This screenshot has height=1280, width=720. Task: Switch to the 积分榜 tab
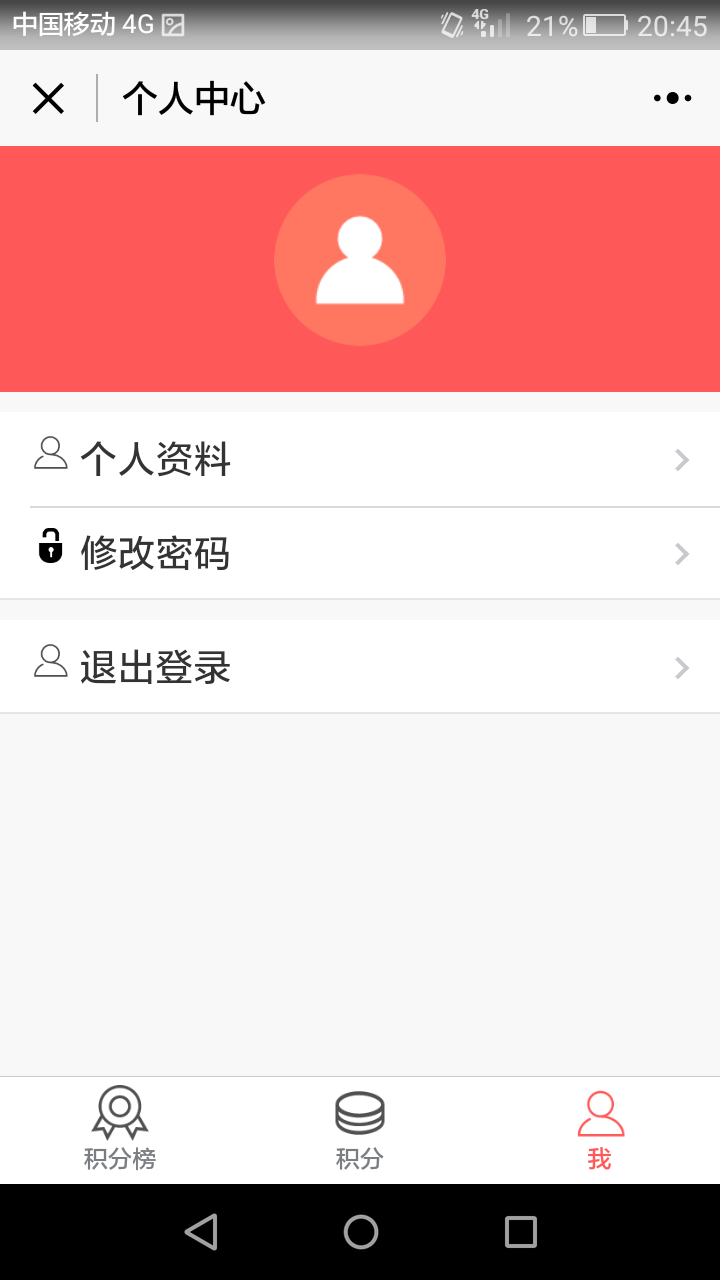tap(120, 1130)
